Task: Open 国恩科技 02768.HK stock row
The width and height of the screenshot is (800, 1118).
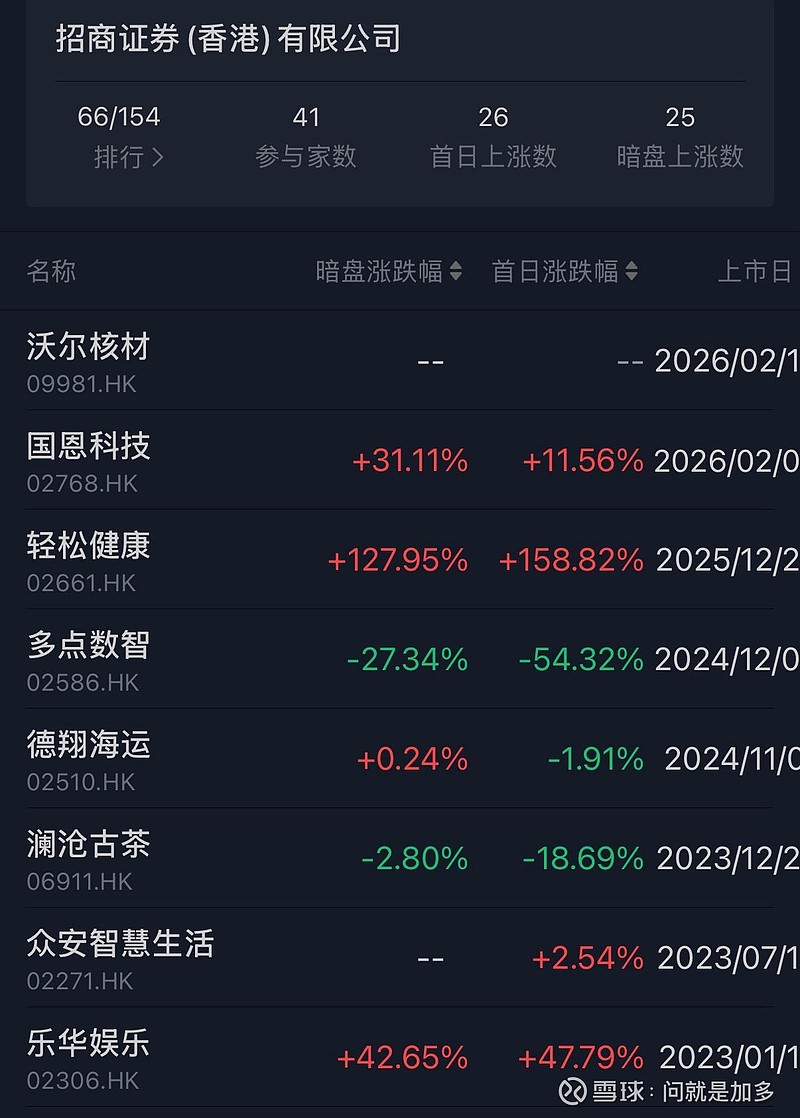Action: [400, 460]
